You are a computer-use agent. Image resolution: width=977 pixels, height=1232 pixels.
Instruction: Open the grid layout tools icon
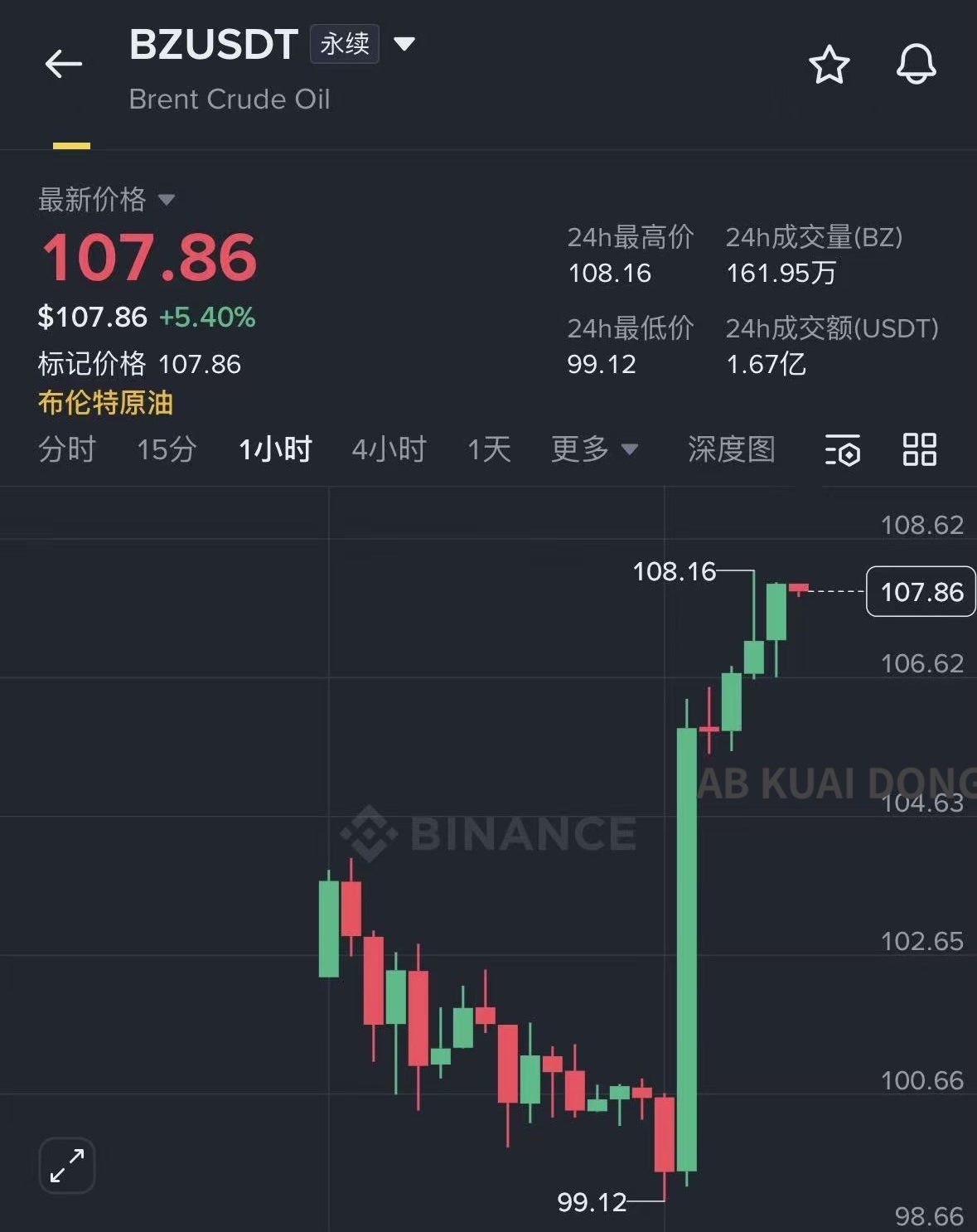coord(919,449)
